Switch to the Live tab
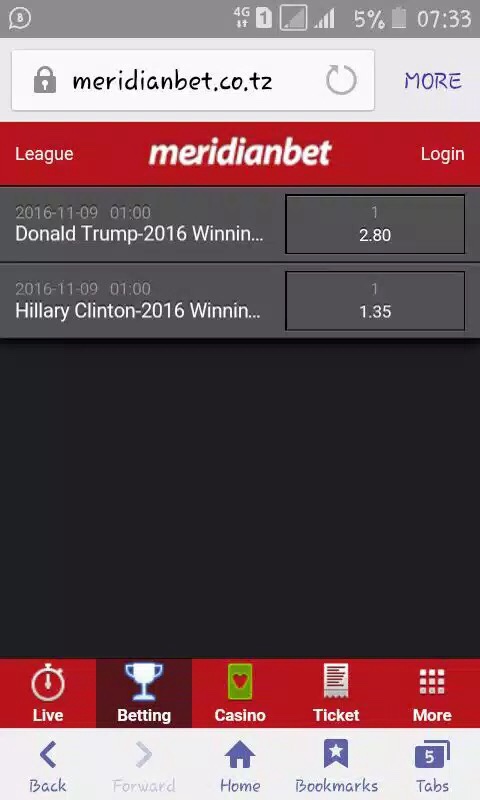 48,693
